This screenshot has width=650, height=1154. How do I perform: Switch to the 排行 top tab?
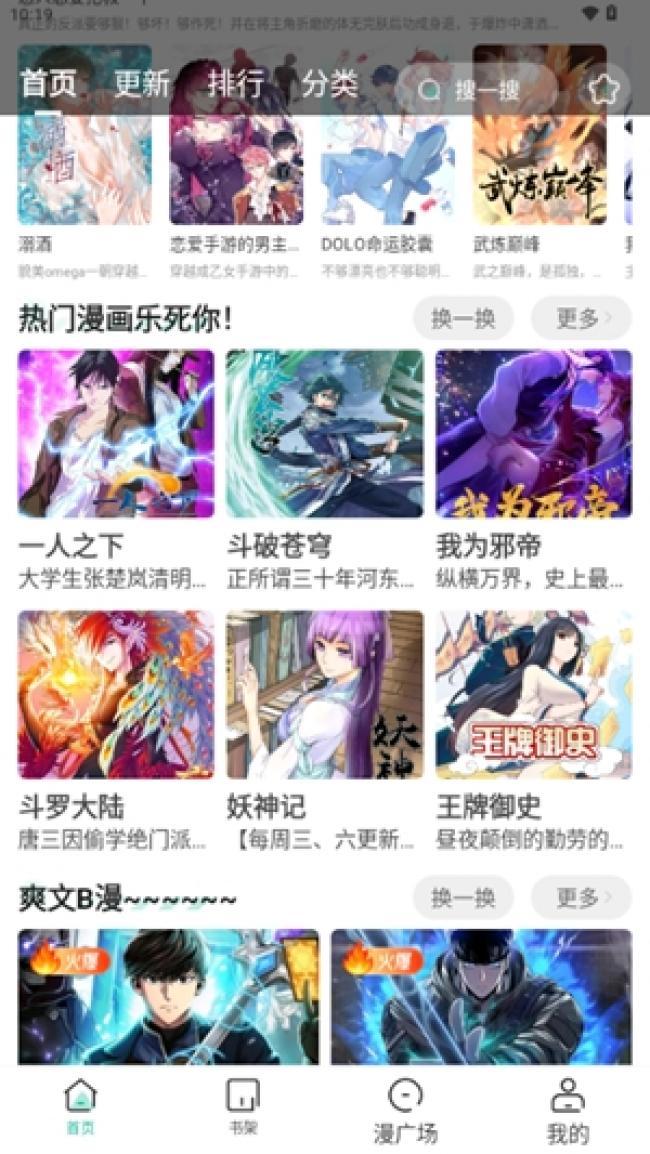click(236, 84)
